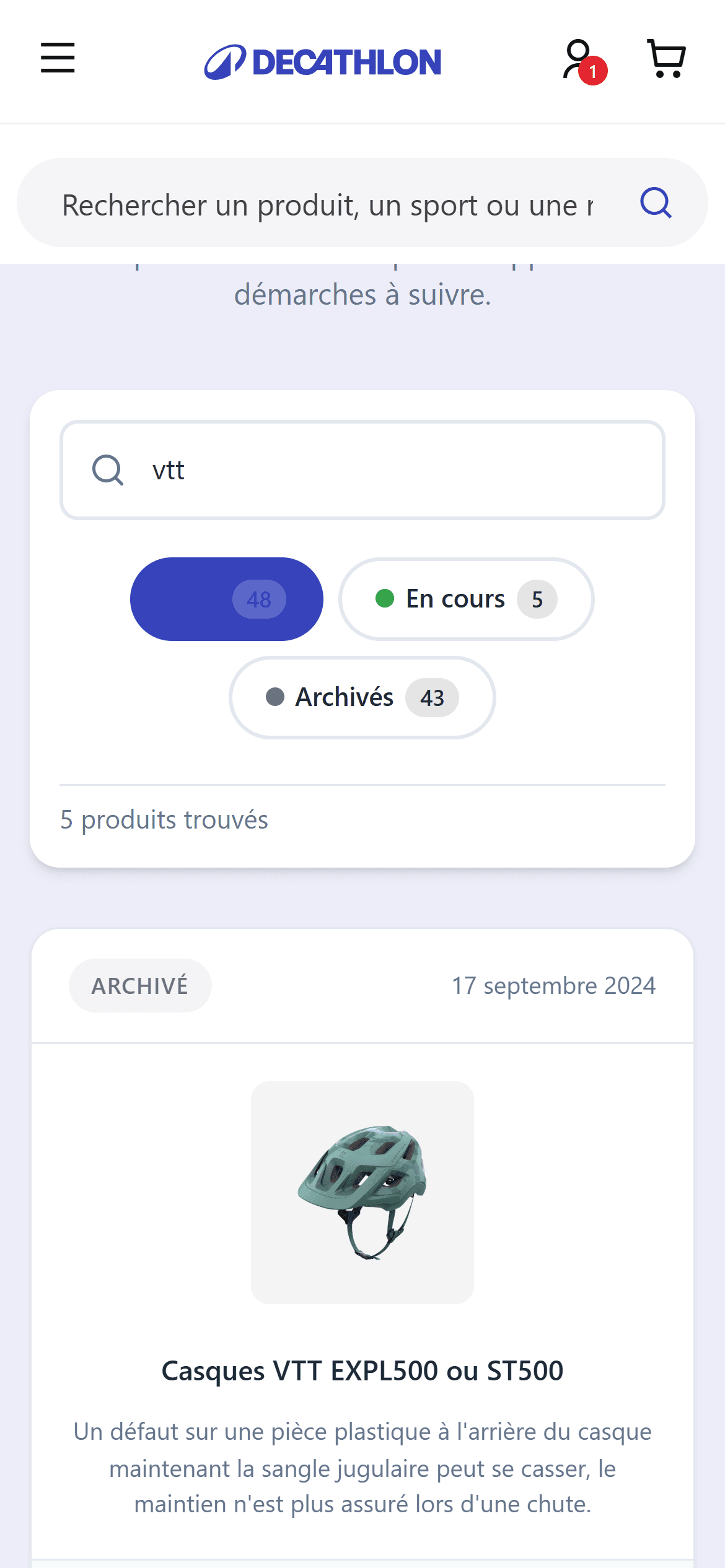
Task: Select the Archivés filter chip
Action: 345,697
